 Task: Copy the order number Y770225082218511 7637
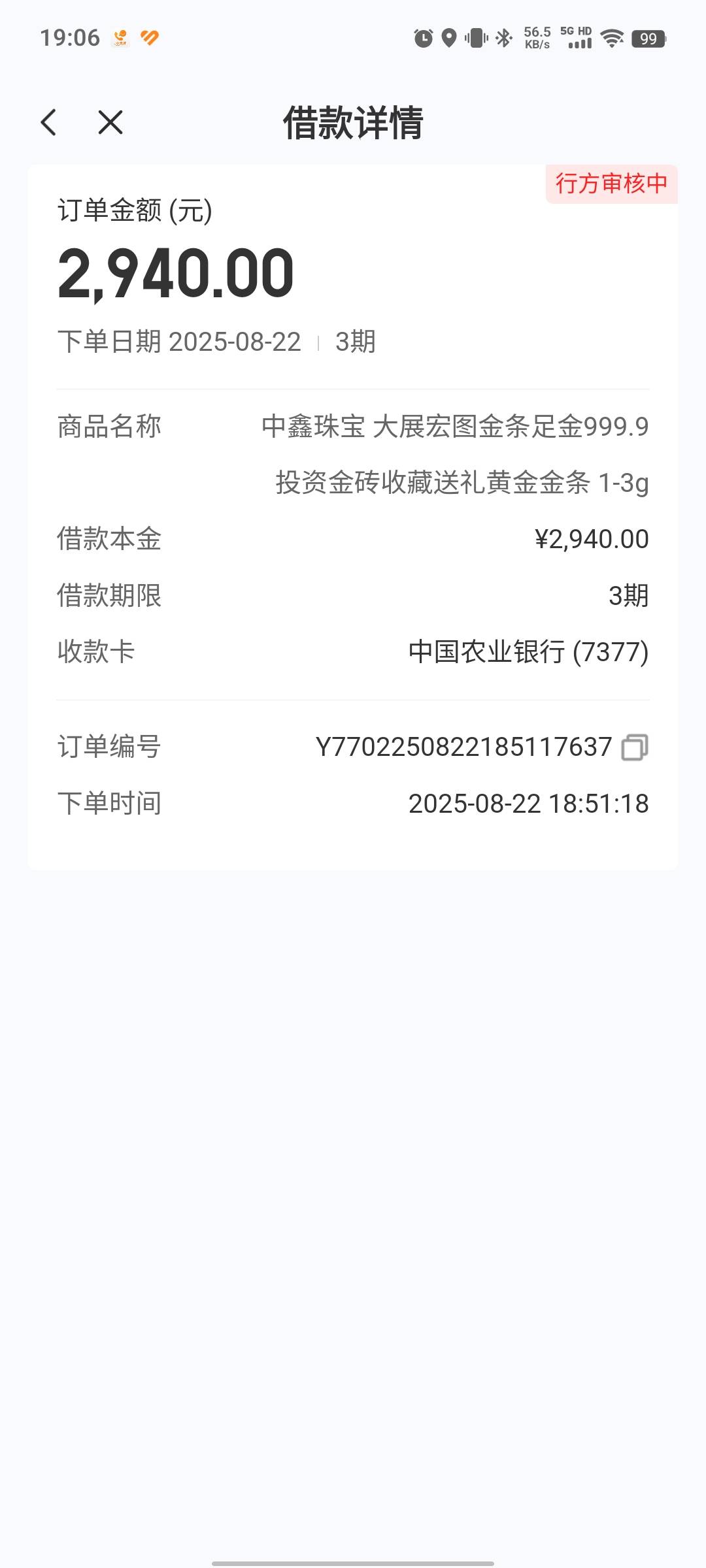tap(635, 747)
